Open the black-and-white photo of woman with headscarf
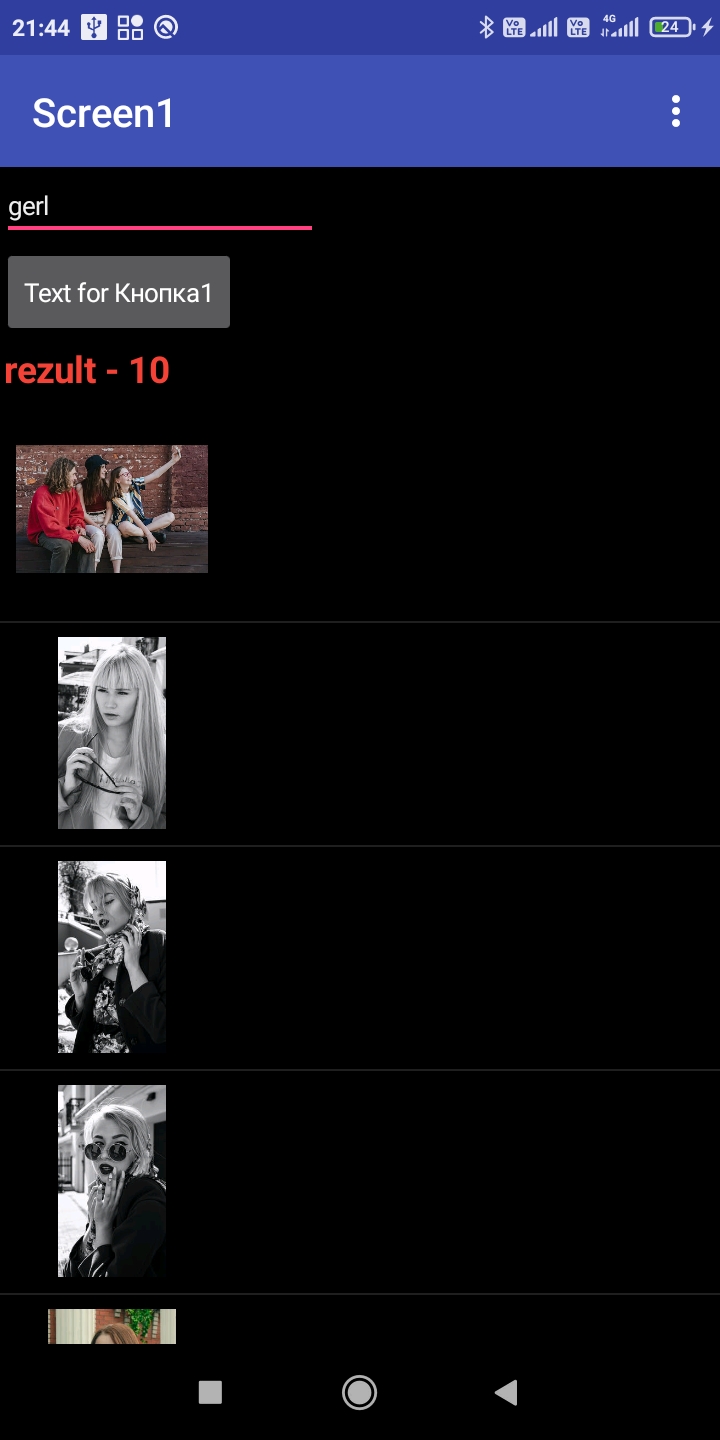720x1440 pixels. click(112, 957)
